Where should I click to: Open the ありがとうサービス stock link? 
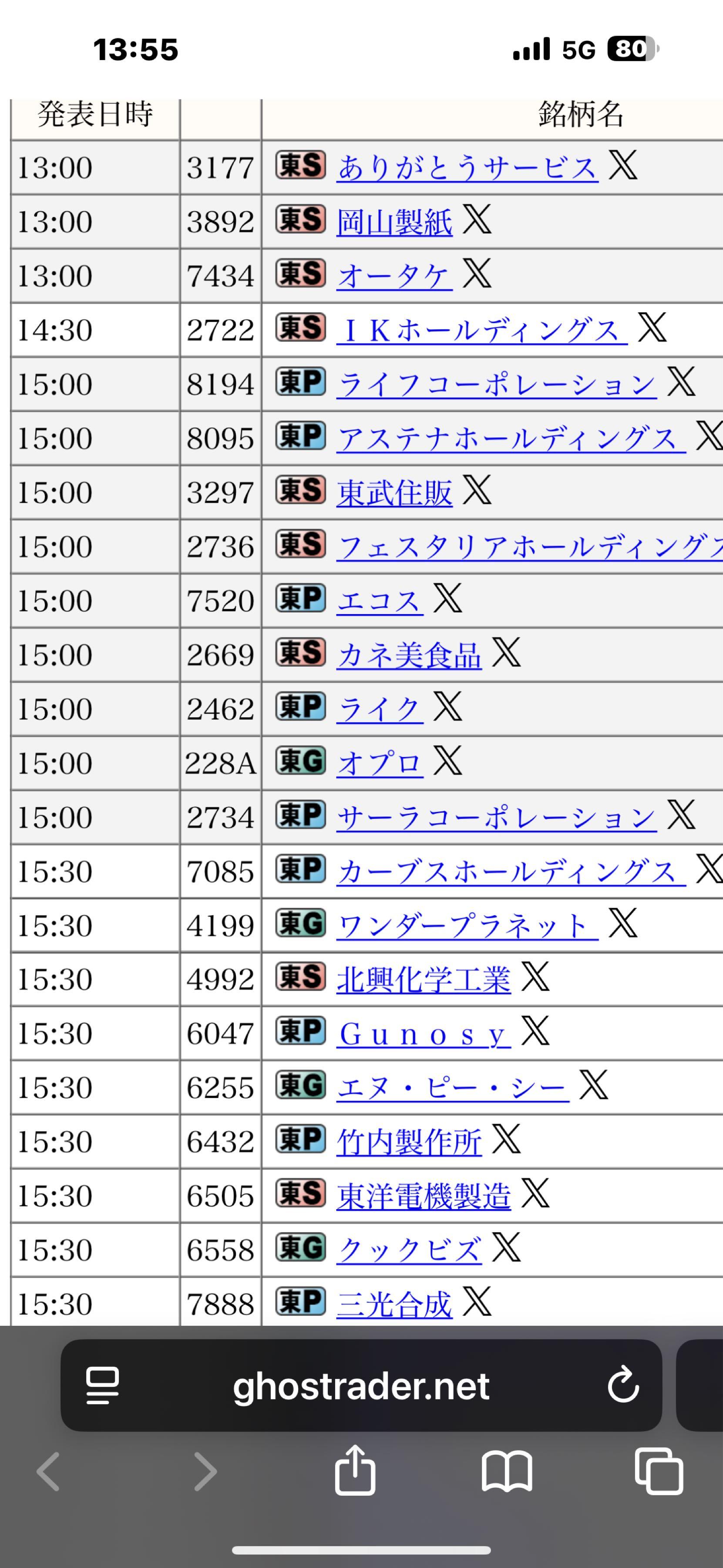467,168
